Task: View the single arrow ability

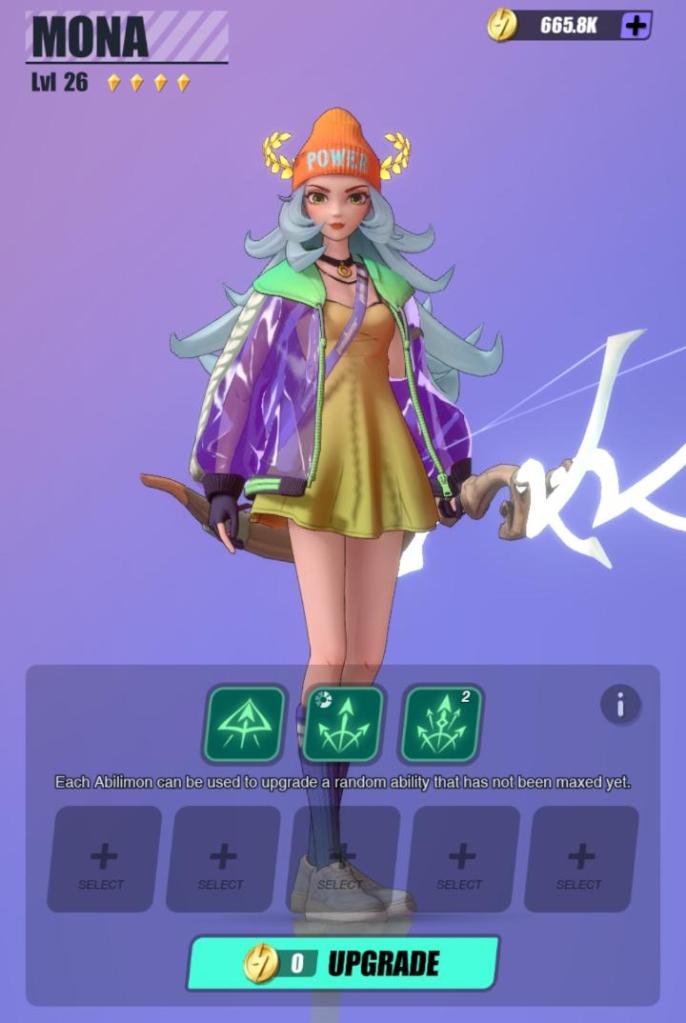Action: pyautogui.click(x=245, y=724)
